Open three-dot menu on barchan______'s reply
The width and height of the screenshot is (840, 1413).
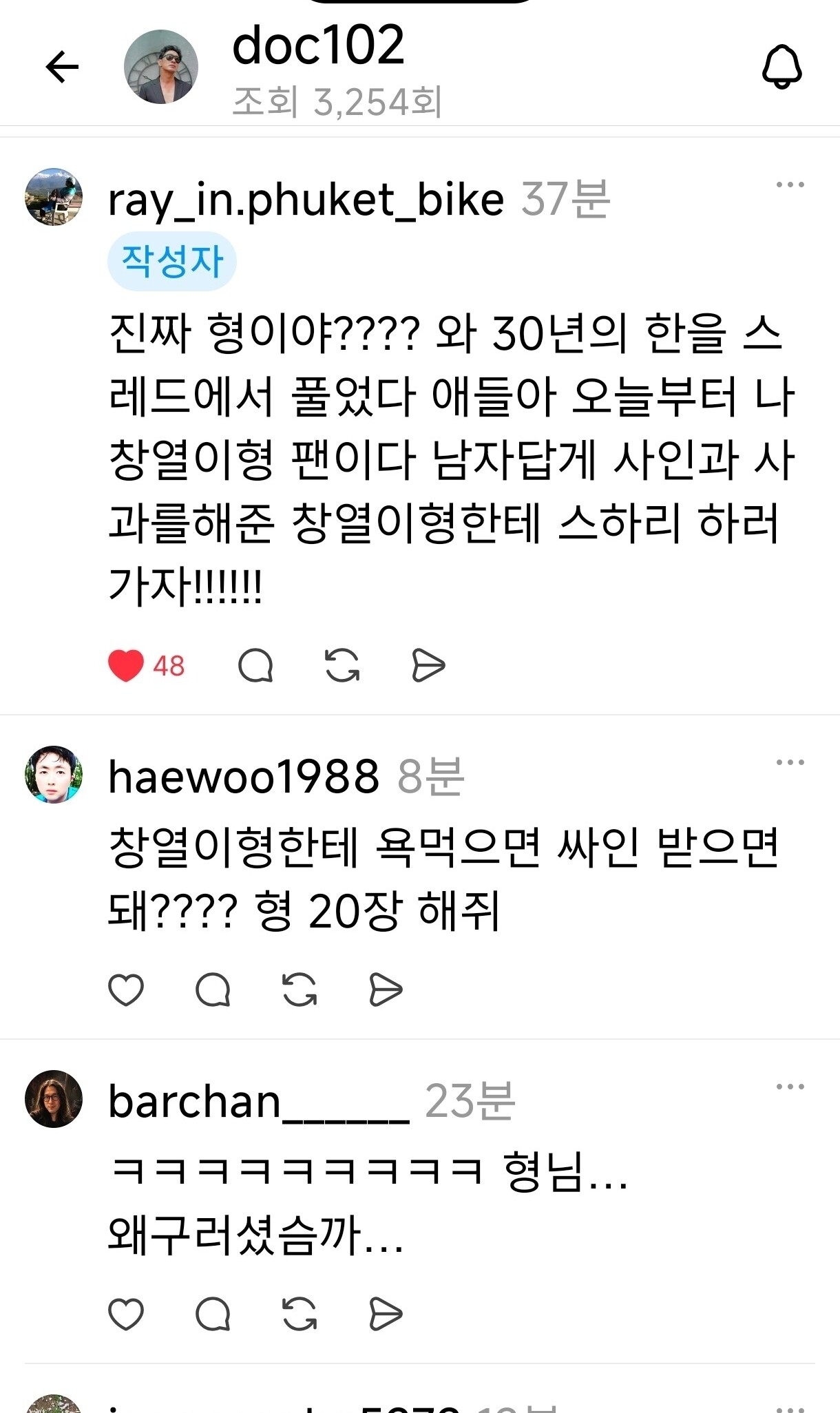[790, 1087]
